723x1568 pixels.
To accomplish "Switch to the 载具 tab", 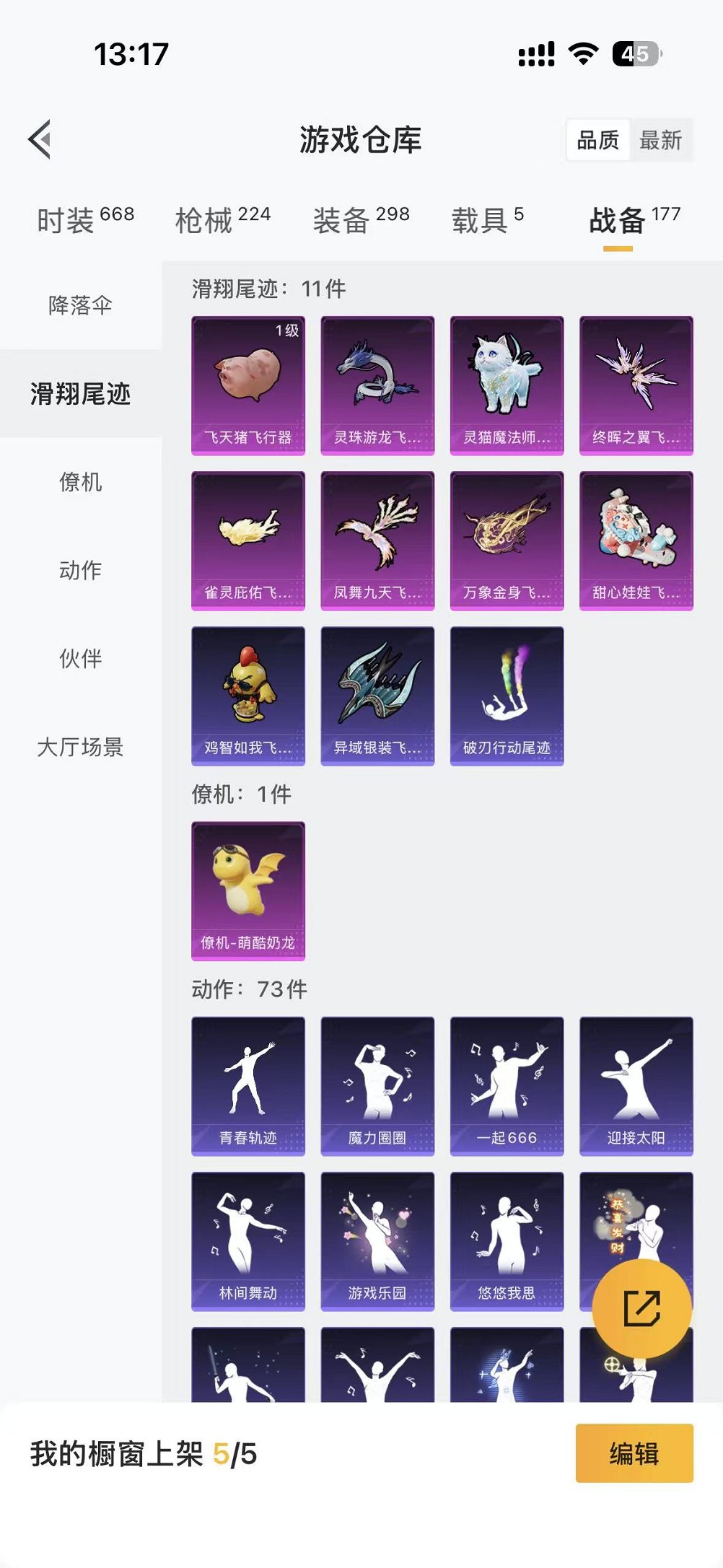I will (x=488, y=219).
